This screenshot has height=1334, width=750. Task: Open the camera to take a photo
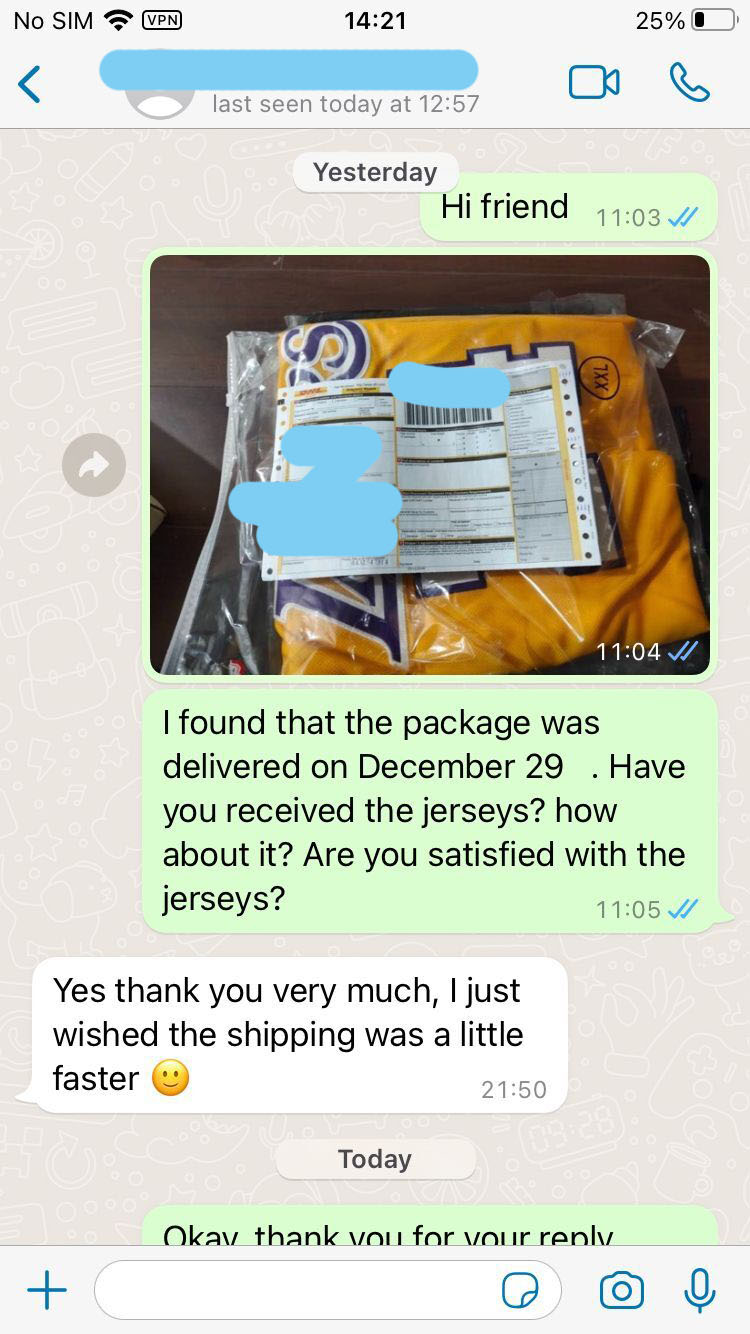tap(621, 1290)
